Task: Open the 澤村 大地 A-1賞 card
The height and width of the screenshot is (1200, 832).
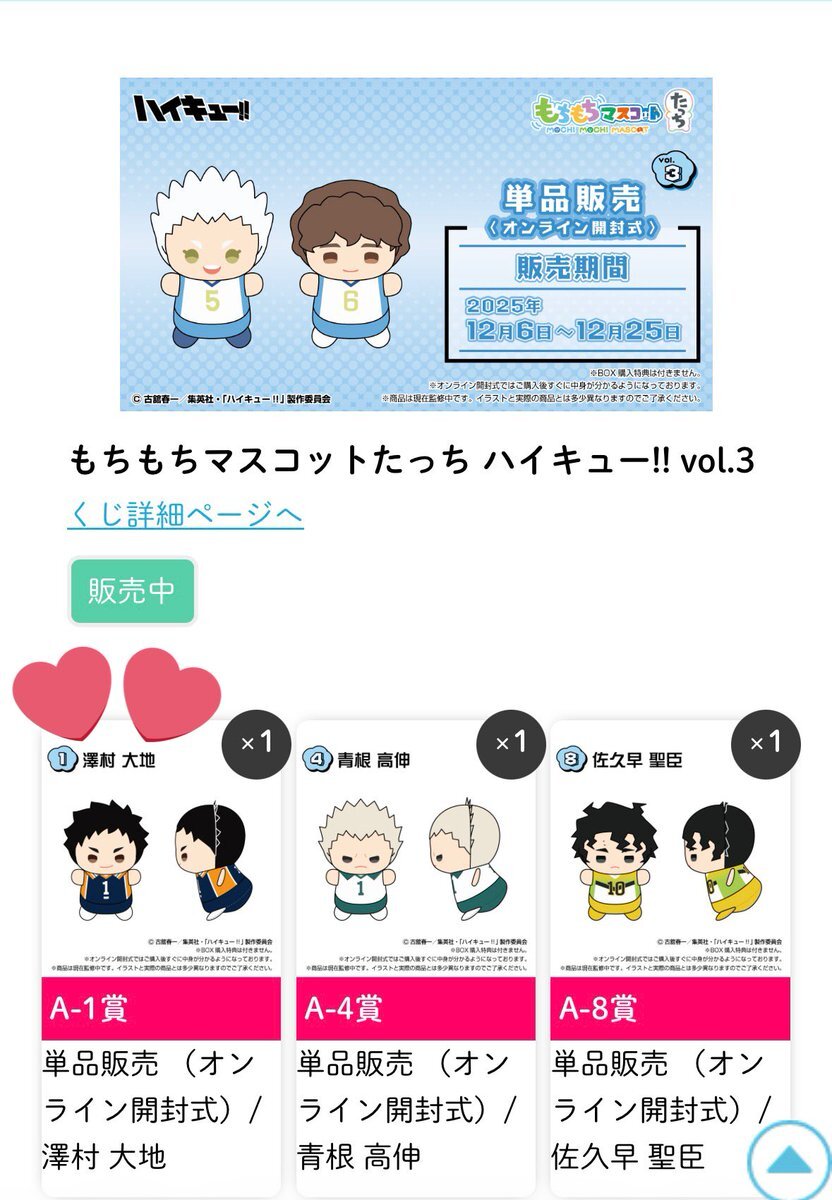Action: click(x=162, y=960)
